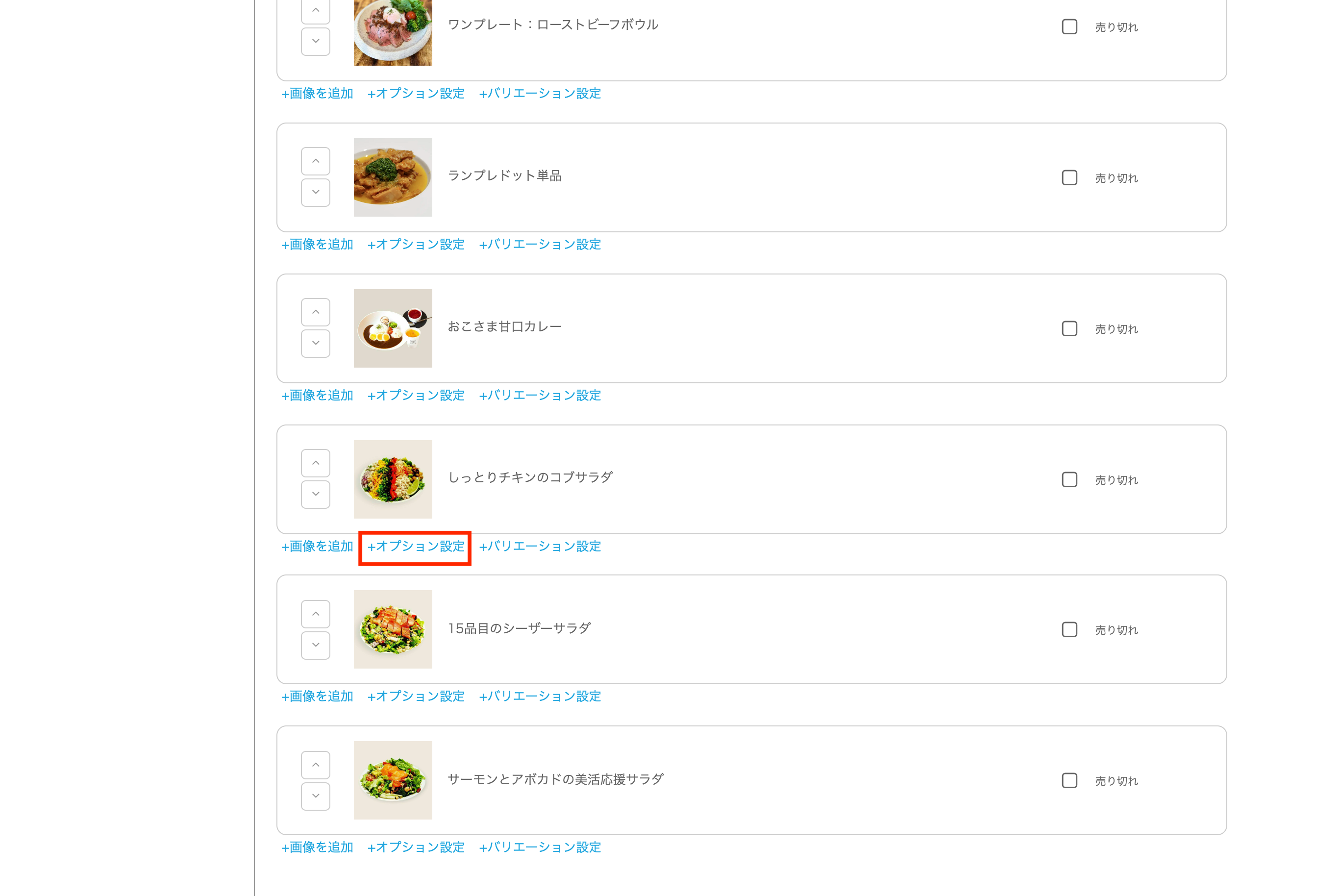Tap 画像を追加 under おこさま甘口カレー

[317, 396]
